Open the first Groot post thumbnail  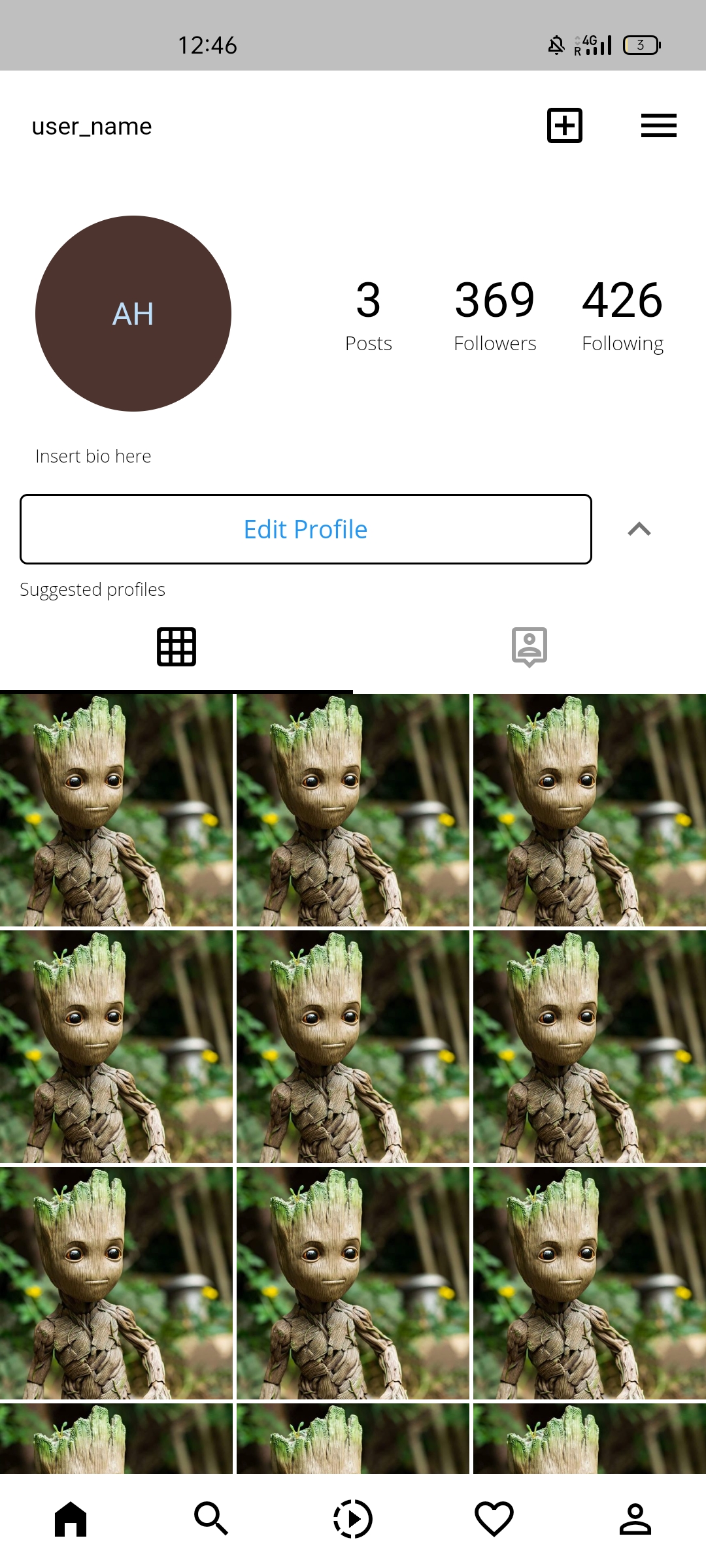tap(116, 807)
